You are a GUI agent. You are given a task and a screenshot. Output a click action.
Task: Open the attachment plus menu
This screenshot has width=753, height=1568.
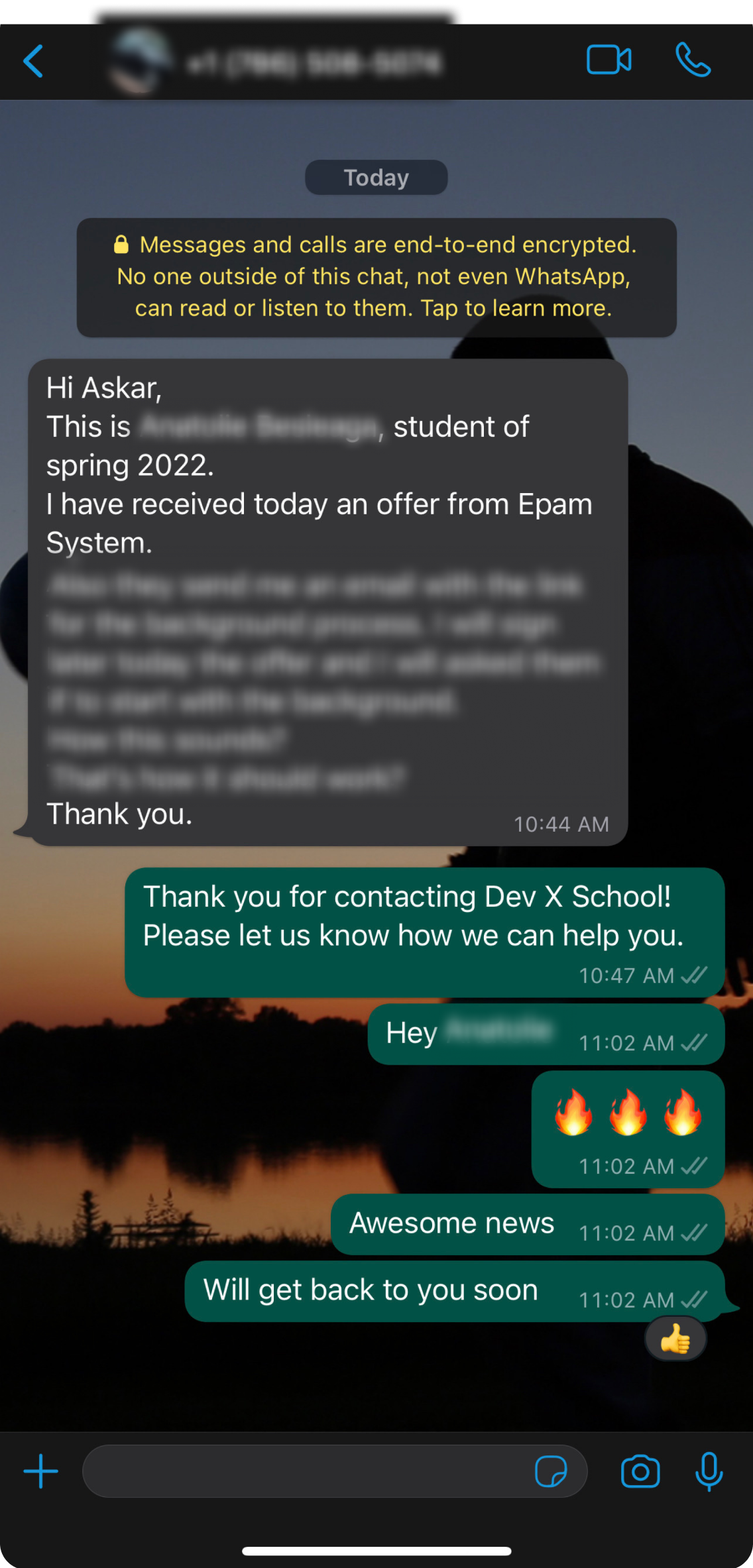[41, 1471]
